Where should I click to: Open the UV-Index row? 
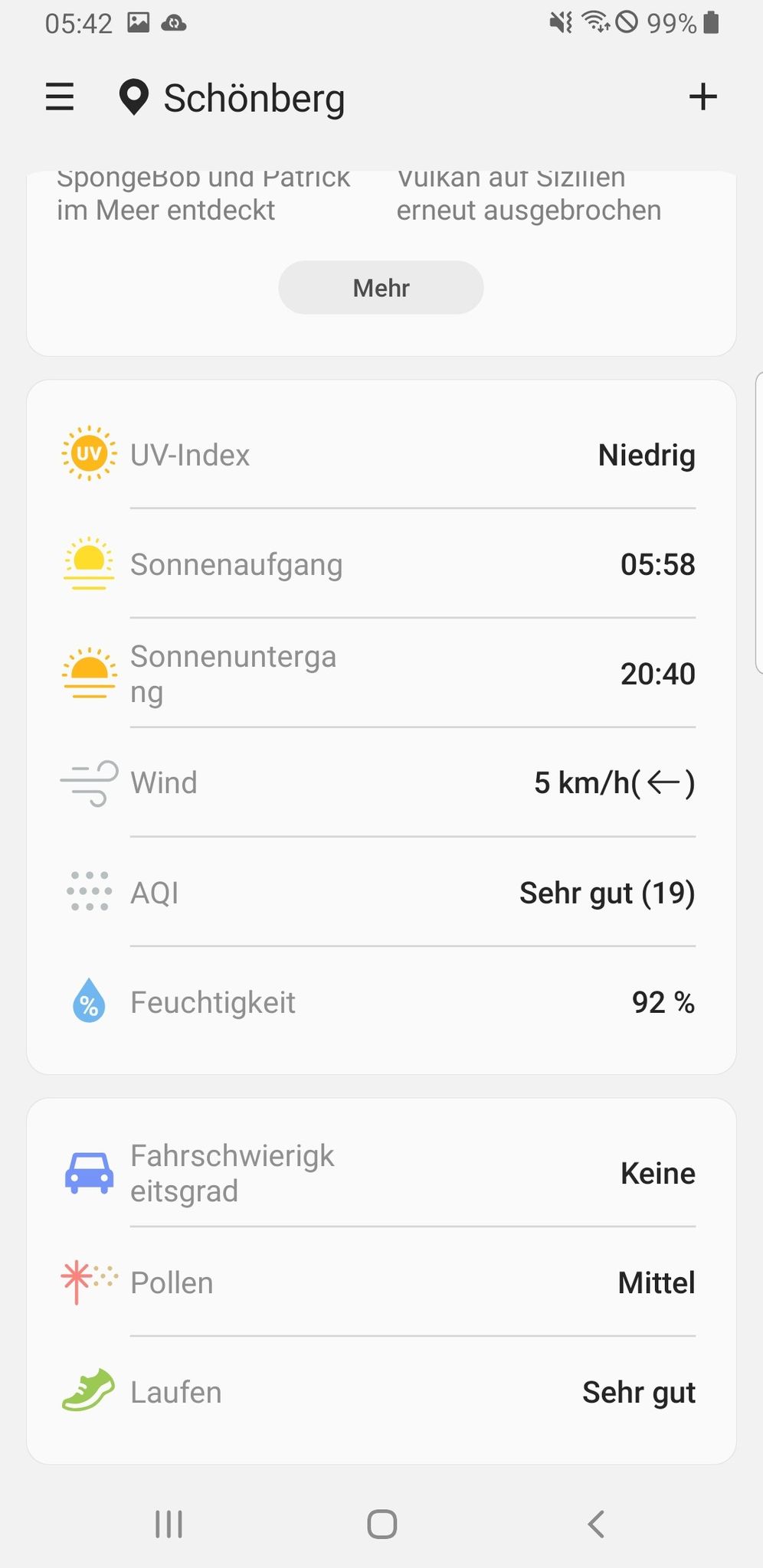(381, 455)
